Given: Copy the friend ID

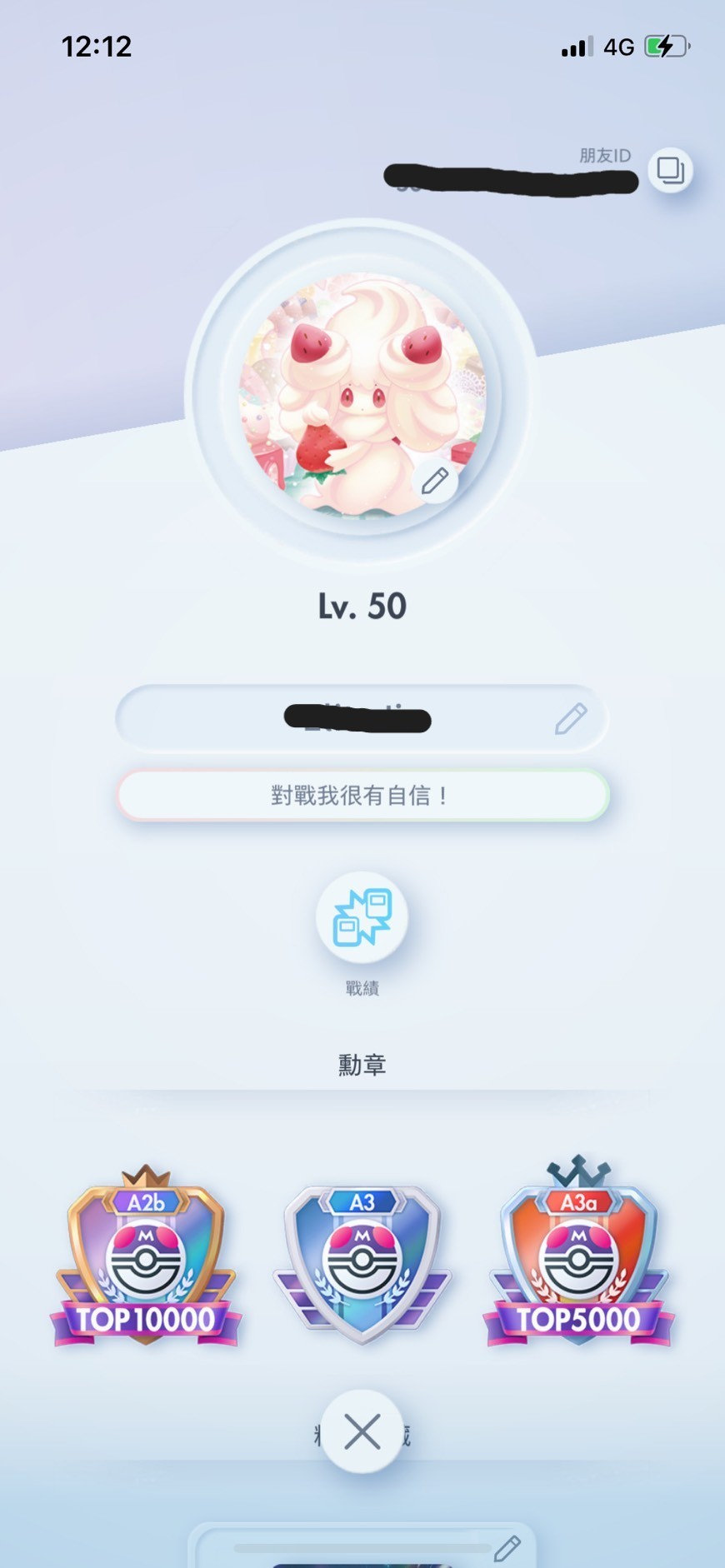Looking at the screenshot, I should point(670,170).
